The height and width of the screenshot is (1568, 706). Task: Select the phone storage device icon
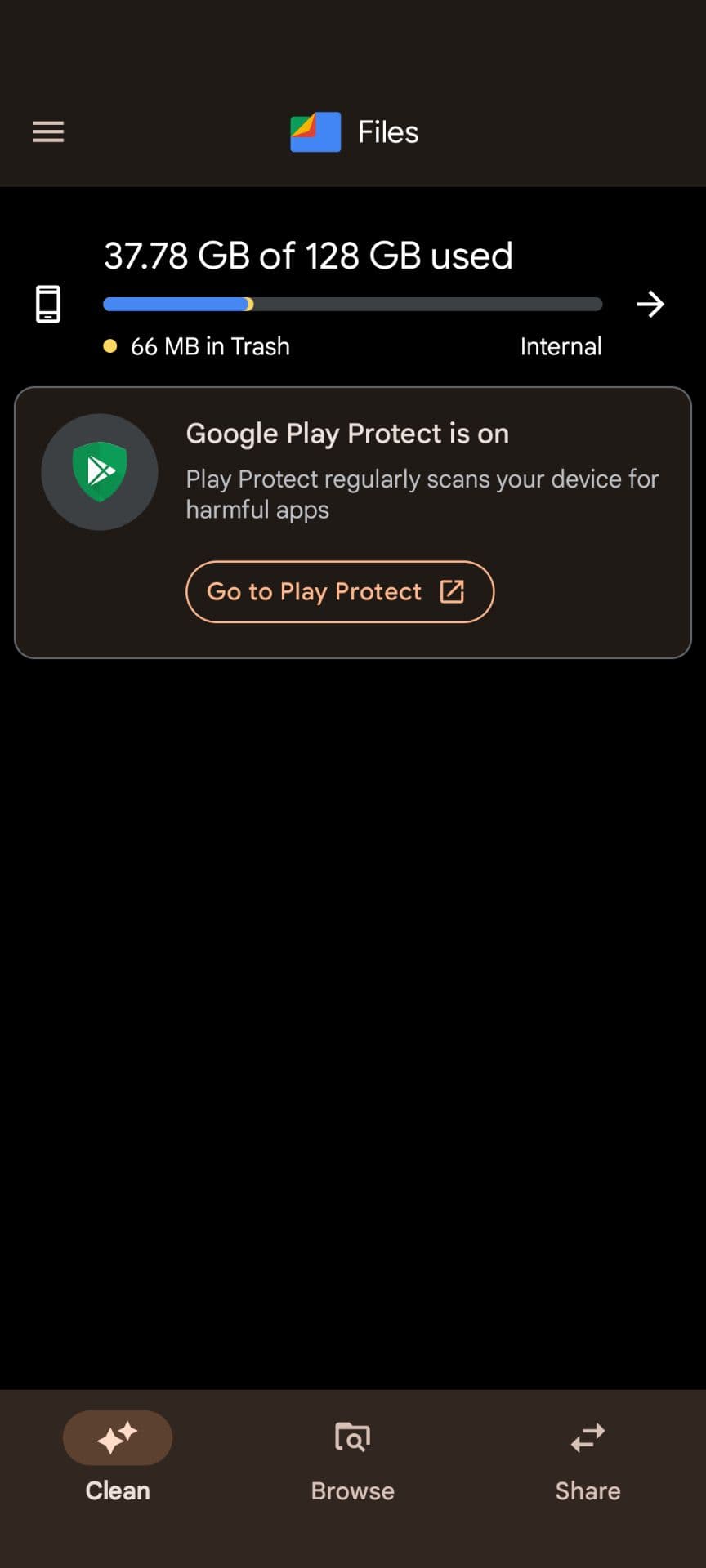pos(47,304)
